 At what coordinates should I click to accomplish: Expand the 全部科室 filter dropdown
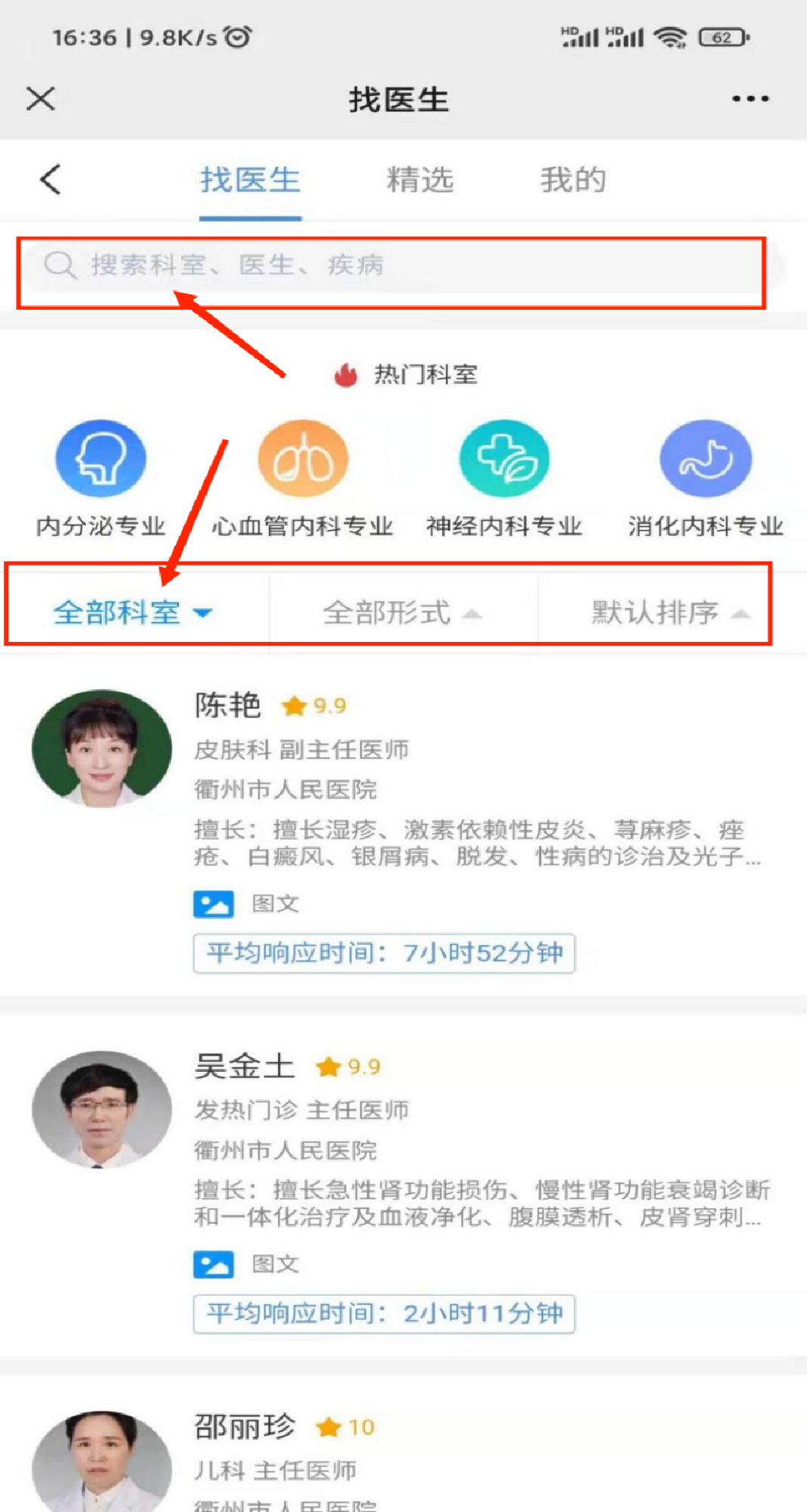tap(133, 612)
